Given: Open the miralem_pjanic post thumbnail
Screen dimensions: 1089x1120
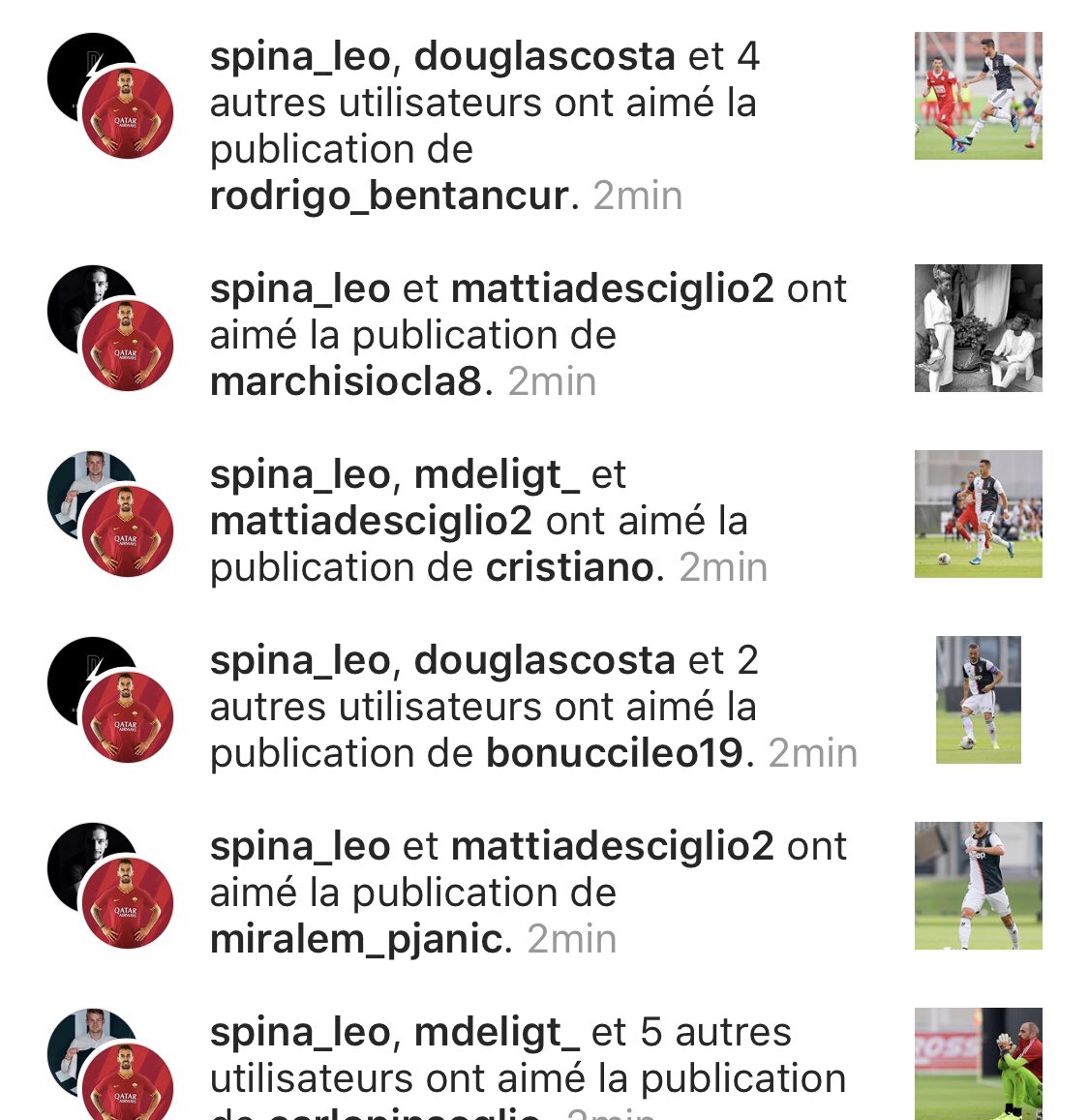Looking at the screenshot, I should 978,886.
